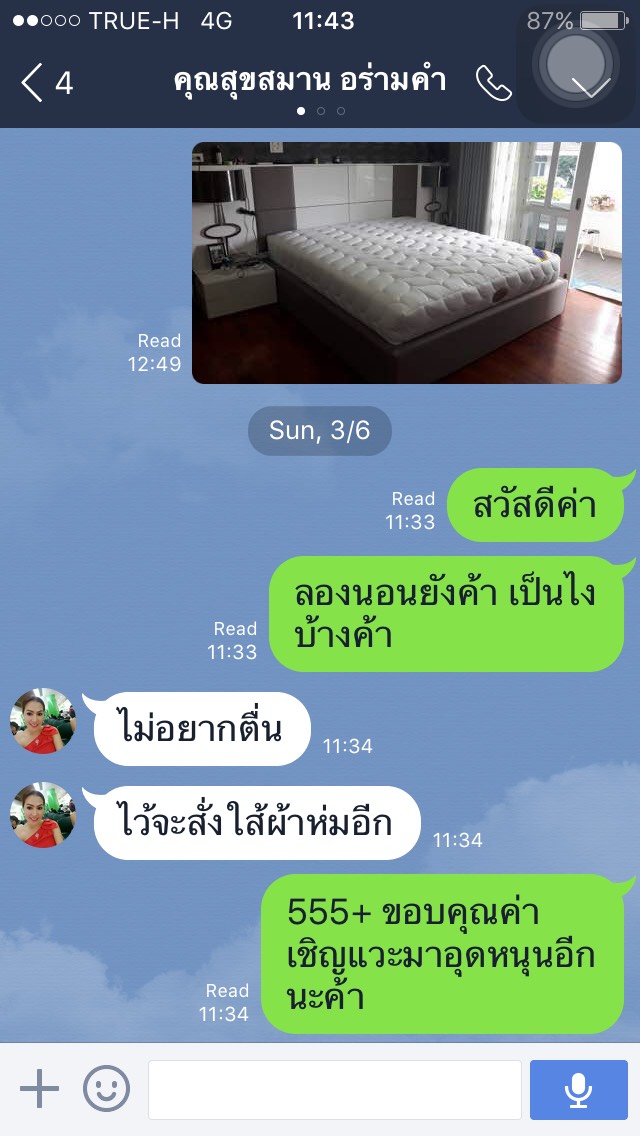
Task: Tap the AssistiveTouch floating button
Action: coord(575,62)
